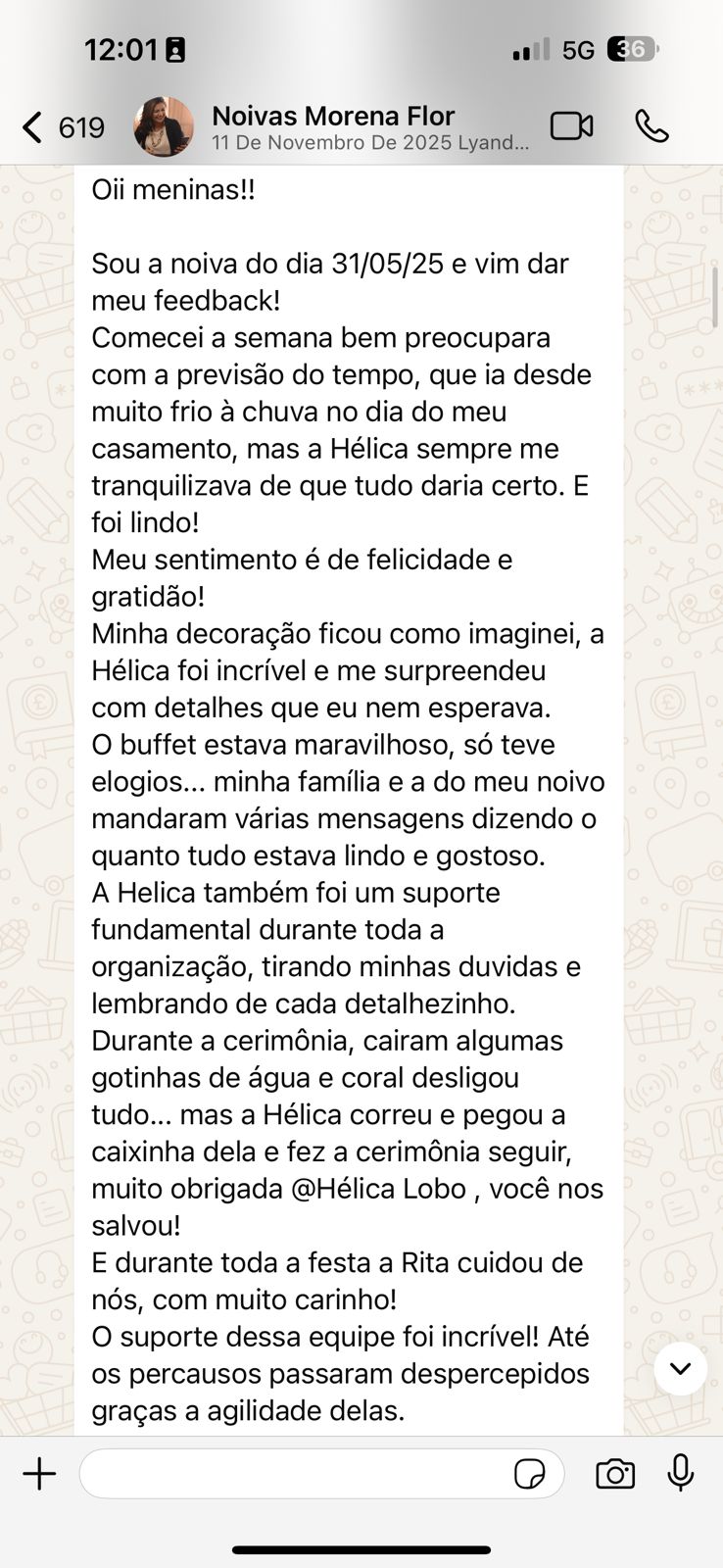The height and width of the screenshot is (1568, 723).
Task: Open the sticker picker
Action: [530, 1474]
